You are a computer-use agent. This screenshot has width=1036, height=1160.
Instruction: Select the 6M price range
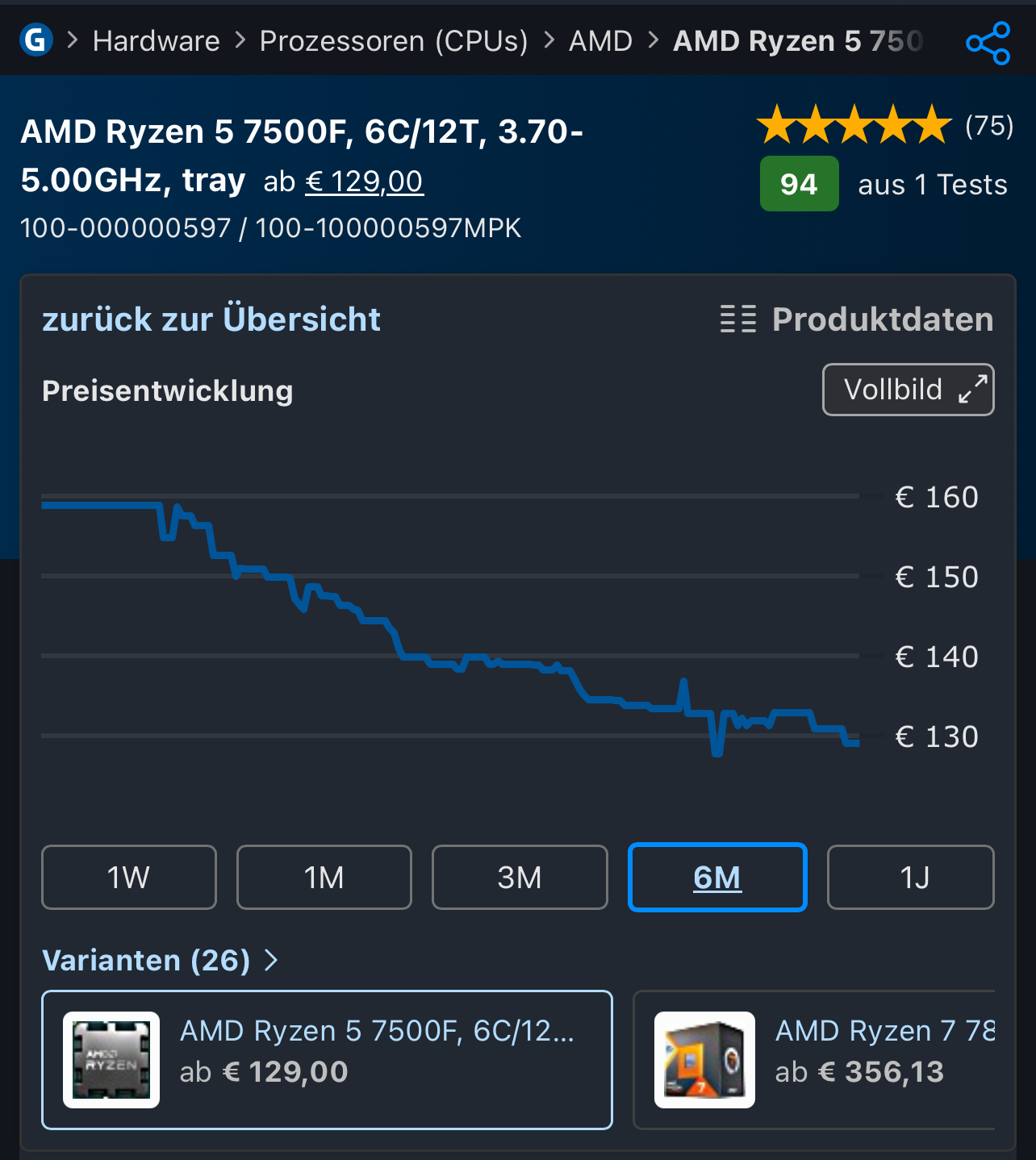[717, 877]
